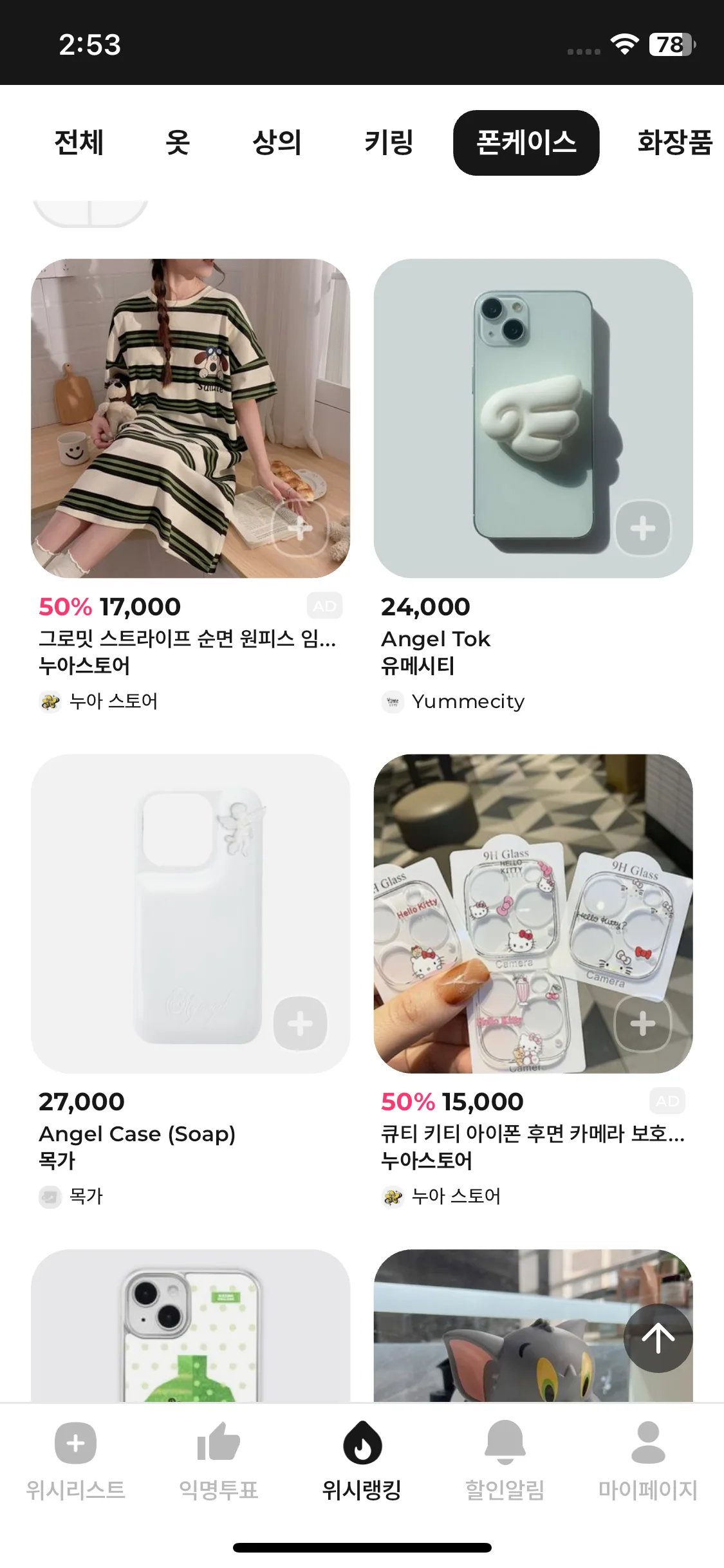724x1568 pixels.
Task: Add Angel Case (Soap) to wishlist
Action: tap(301, 1023)
